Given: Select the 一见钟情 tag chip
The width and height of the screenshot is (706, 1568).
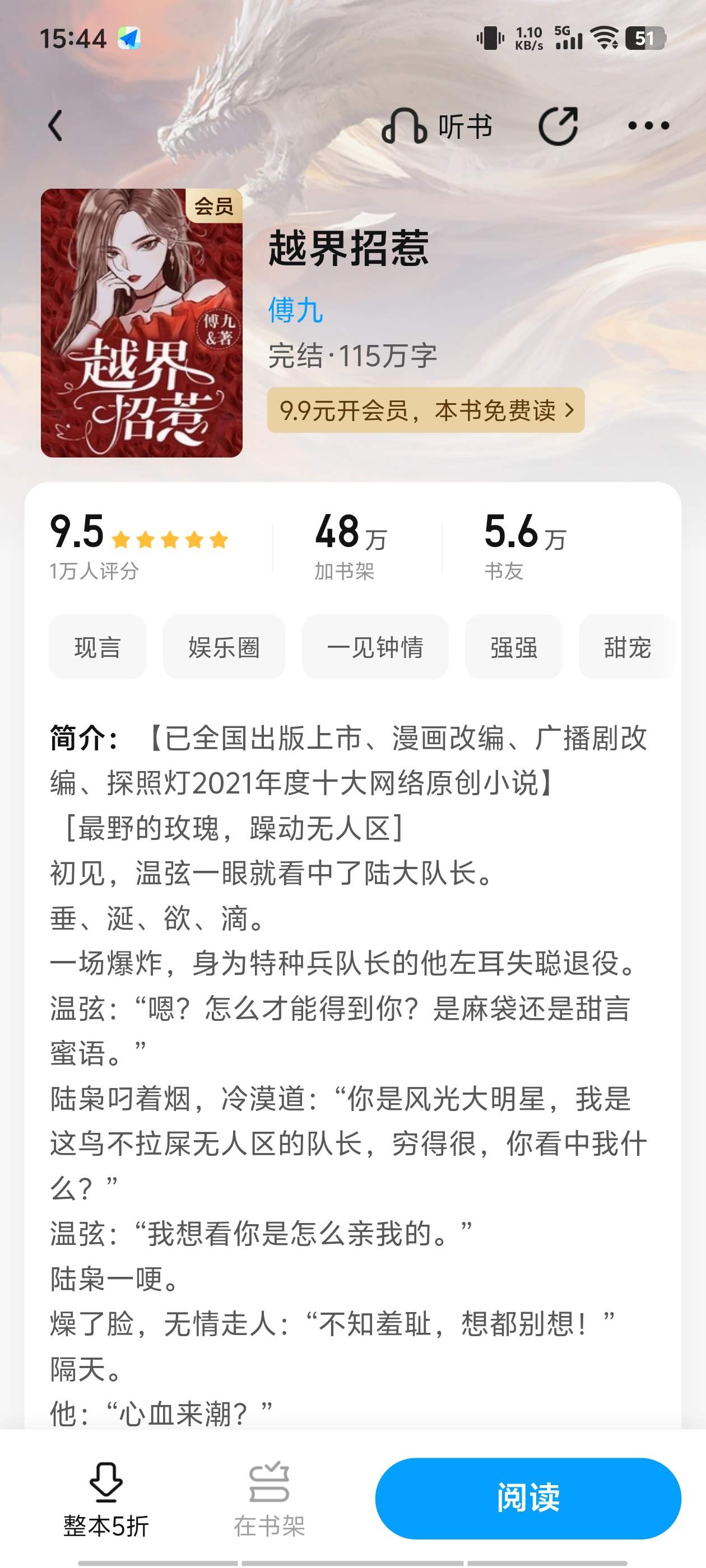Looking at the screenshot, I should tap(375, 647).
